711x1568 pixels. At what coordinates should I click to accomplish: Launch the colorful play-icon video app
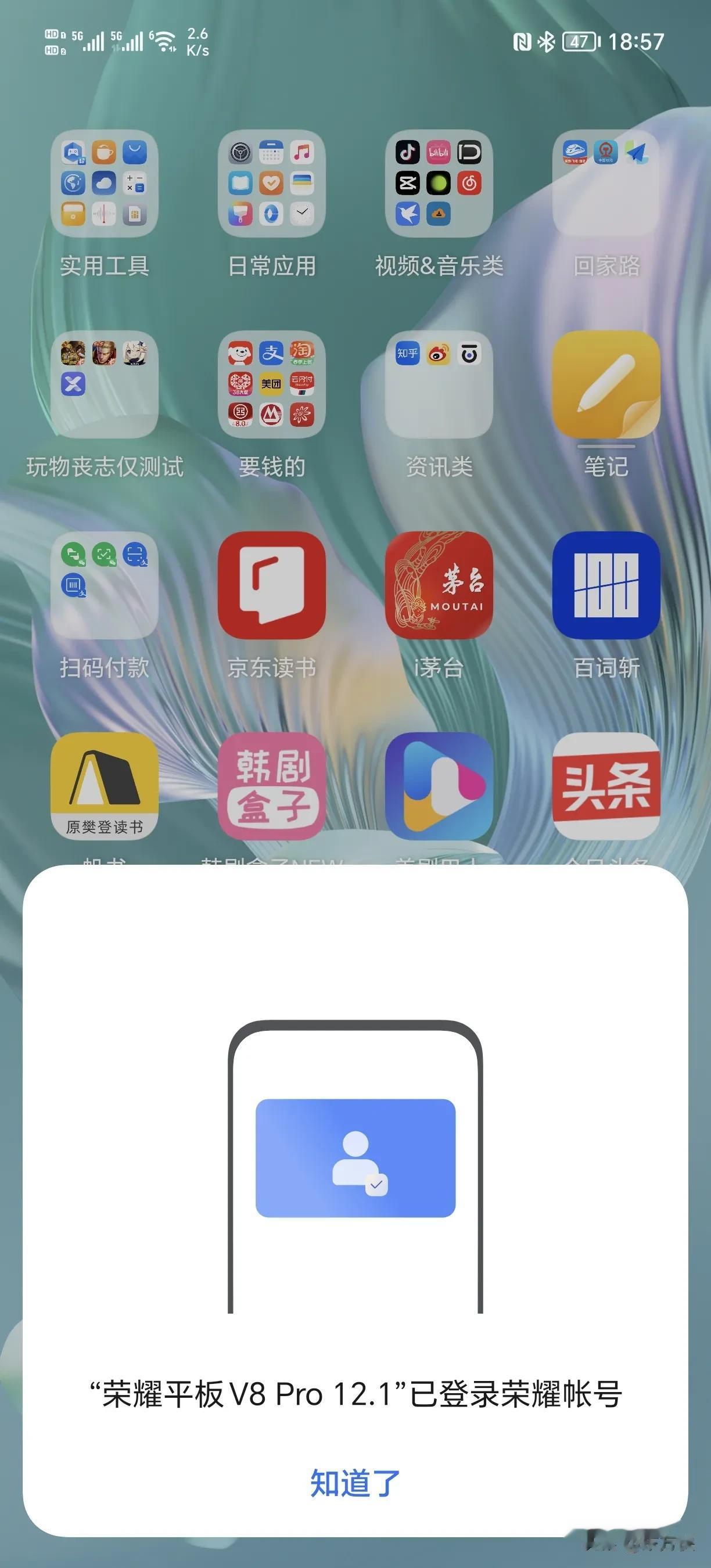click(x=439, y=786)
